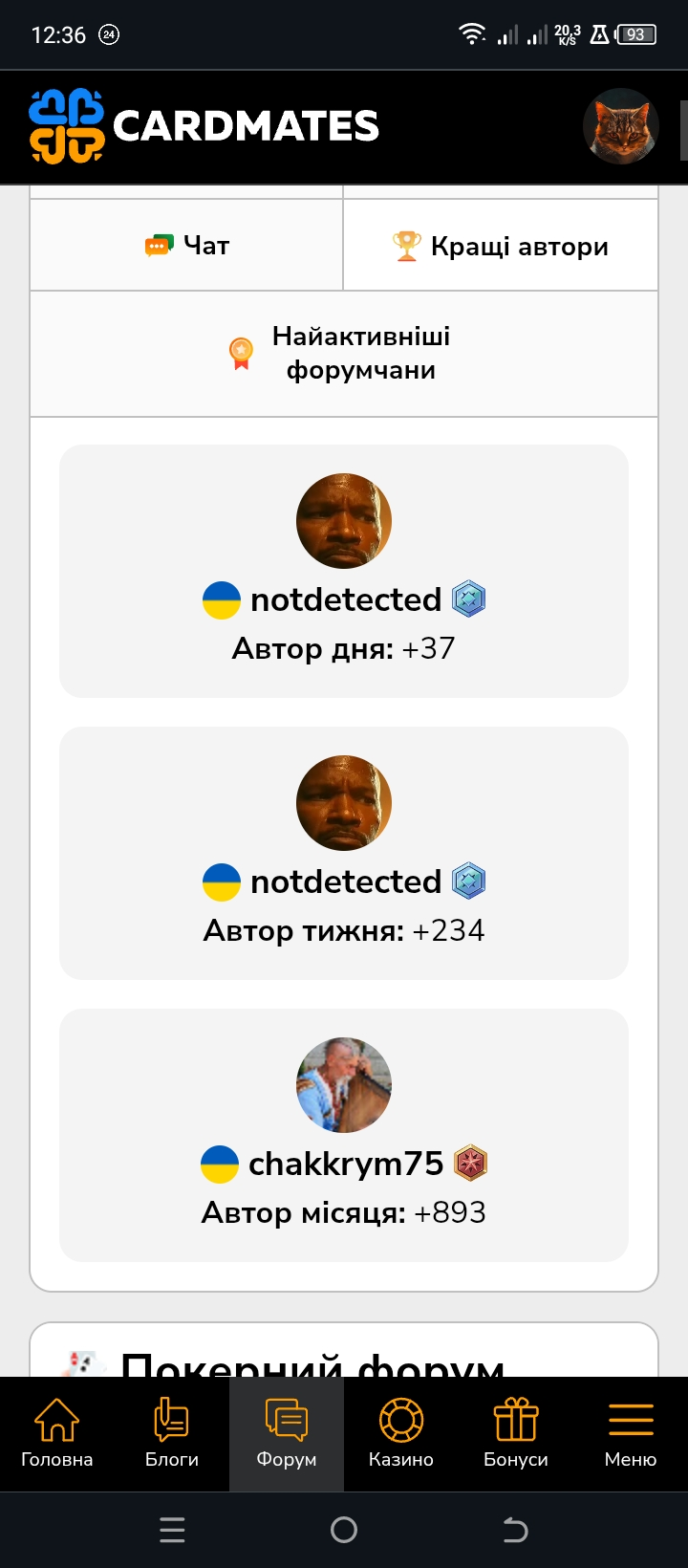Tap the system back button
The height and width of the screenshot is (1568, 688).
point(515,1530)
